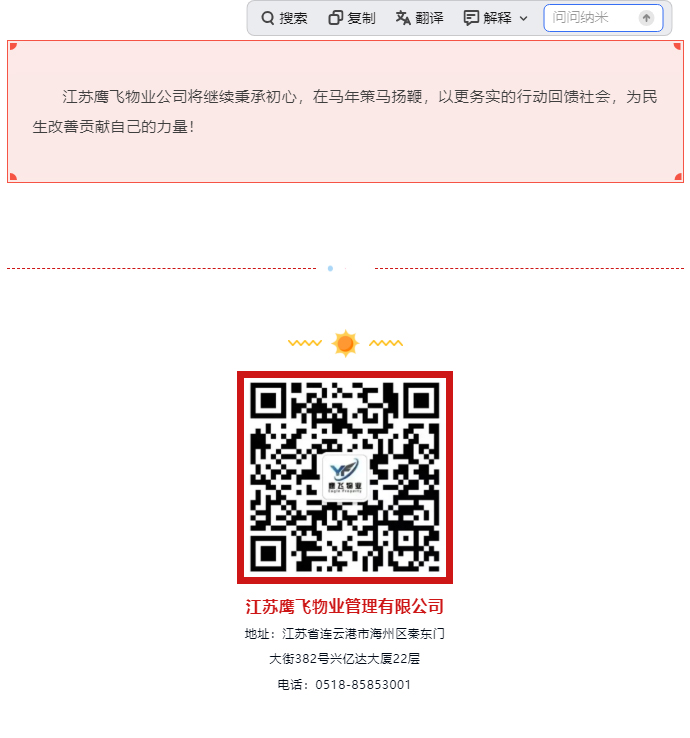Copy the selected text with 复制
Image resolution: width=690 pixels, height=738 pixels.
tap(352, 18)
